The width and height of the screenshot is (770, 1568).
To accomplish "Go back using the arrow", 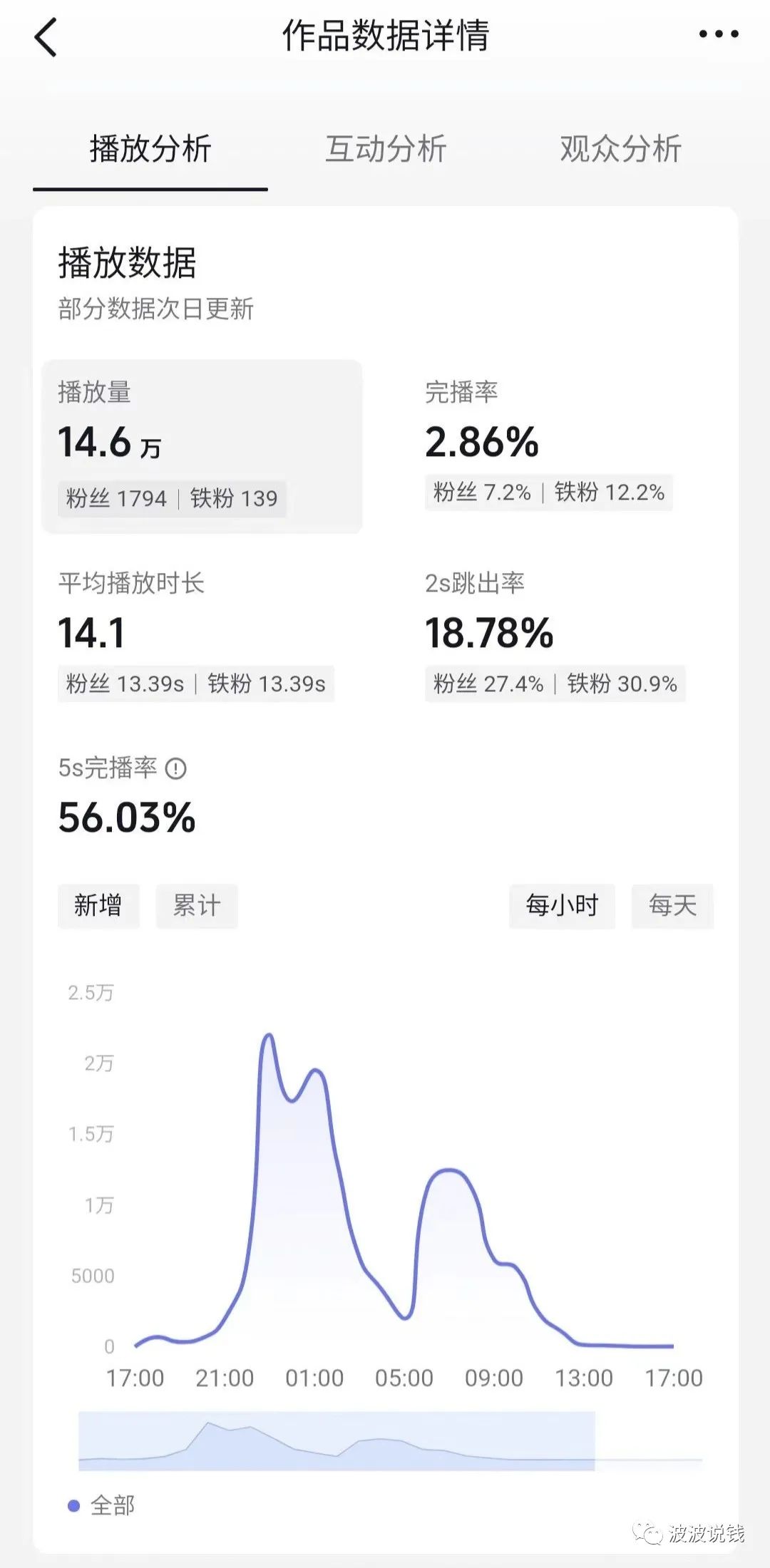I will pos(46,37).
